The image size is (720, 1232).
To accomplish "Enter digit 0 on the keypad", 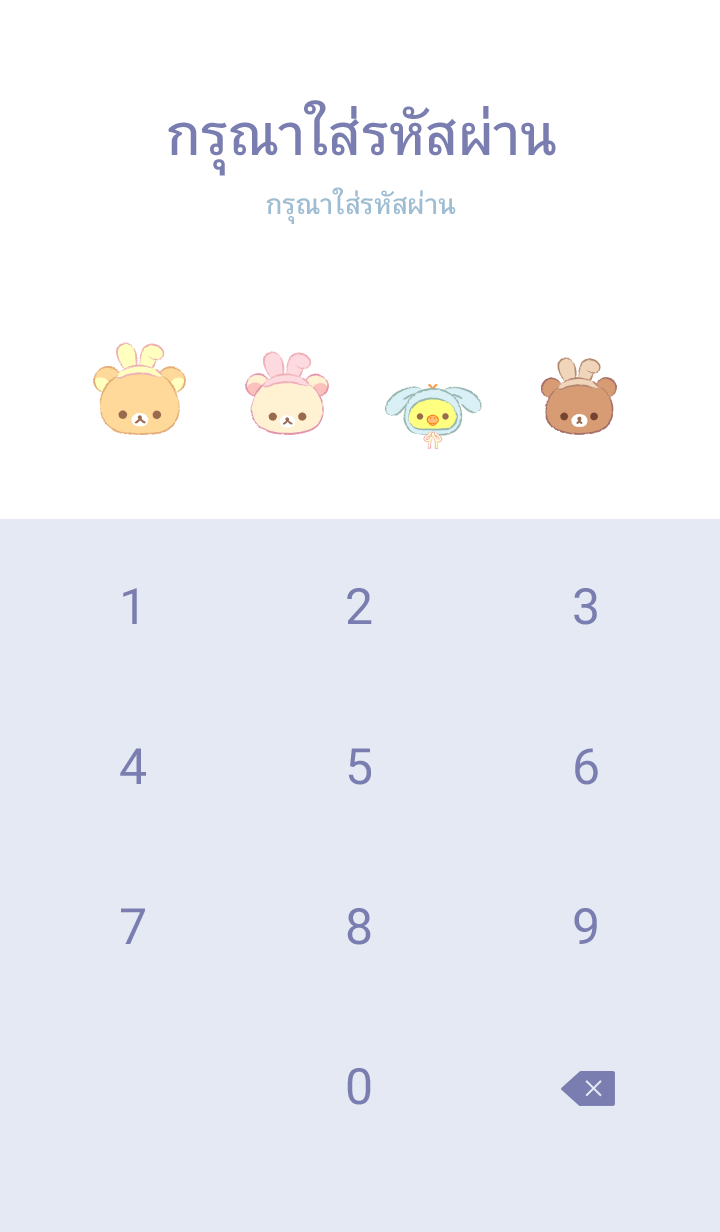I will point(359,1087).
